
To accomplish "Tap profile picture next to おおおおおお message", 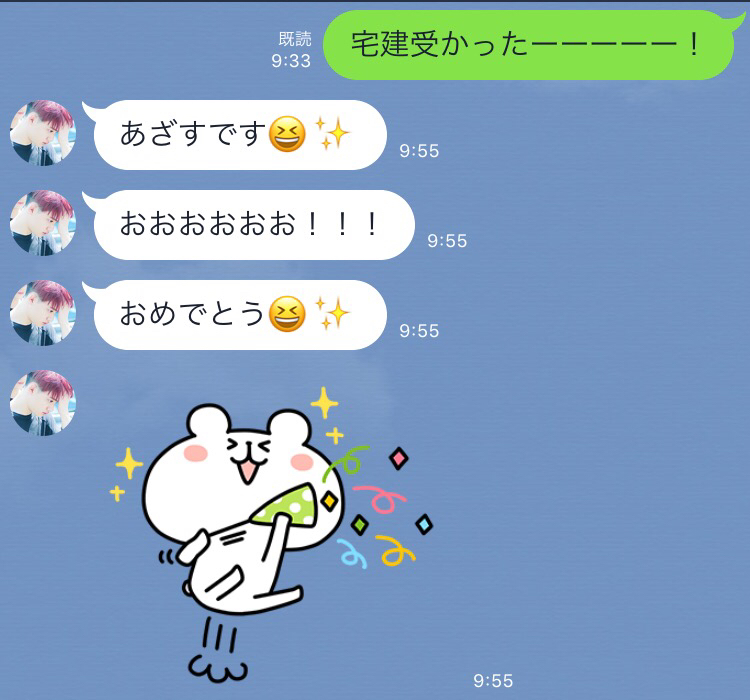I will (x=43, y=223).
